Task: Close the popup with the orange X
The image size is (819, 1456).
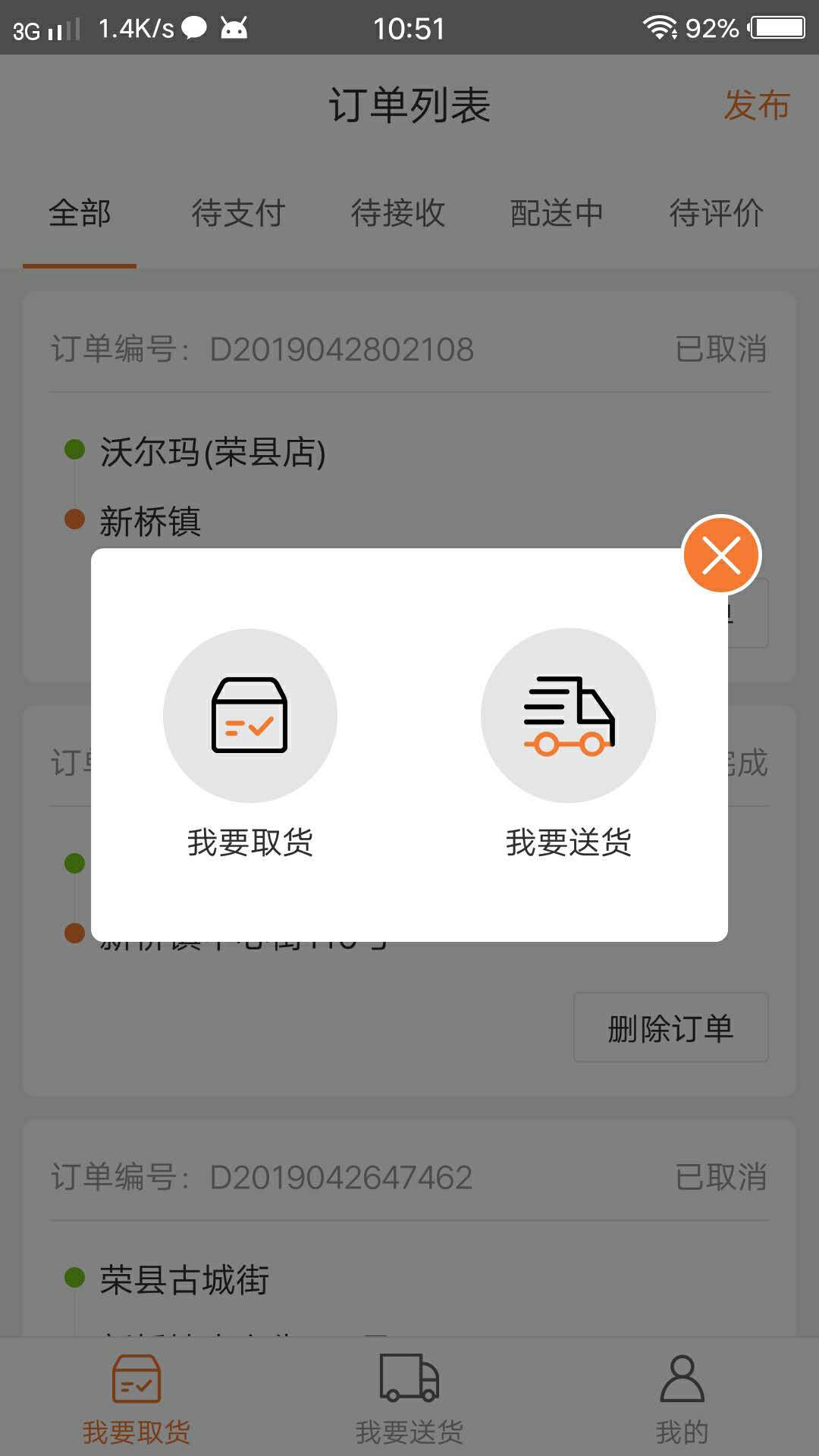Action: (x=721, y=555)
